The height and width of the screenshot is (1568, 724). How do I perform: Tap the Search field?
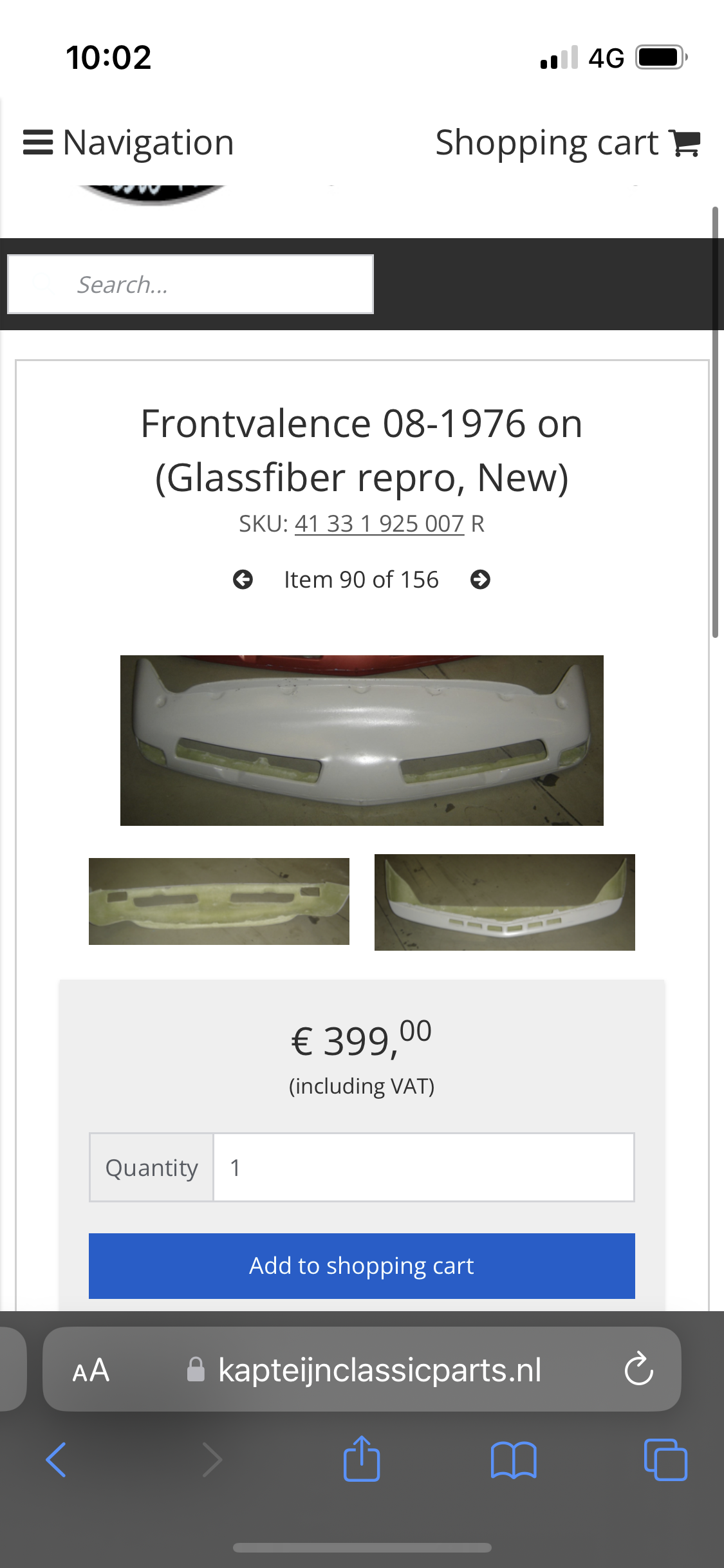(190, 285)
